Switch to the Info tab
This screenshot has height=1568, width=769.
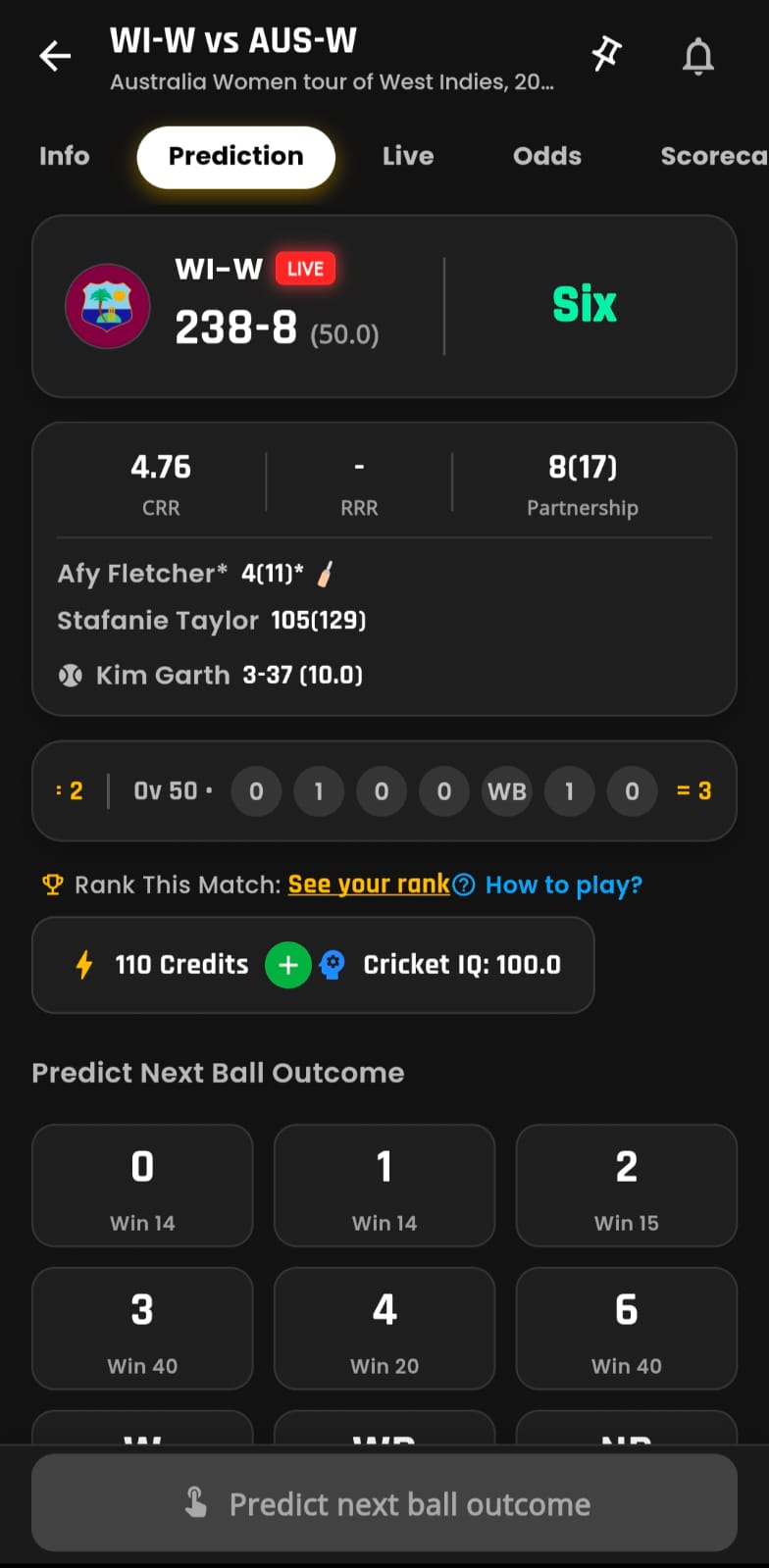(65, 157)
